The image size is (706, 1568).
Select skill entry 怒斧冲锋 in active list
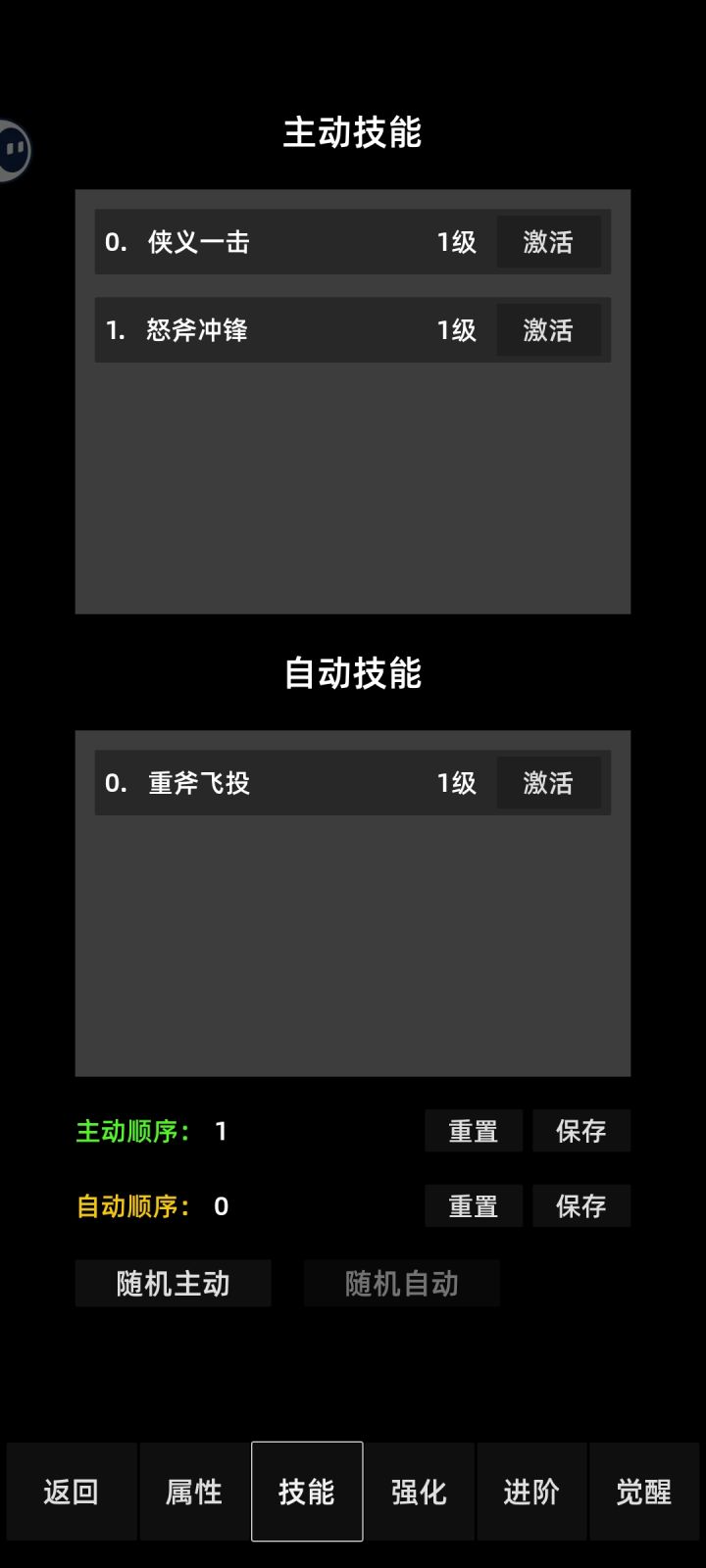(245, 330)
